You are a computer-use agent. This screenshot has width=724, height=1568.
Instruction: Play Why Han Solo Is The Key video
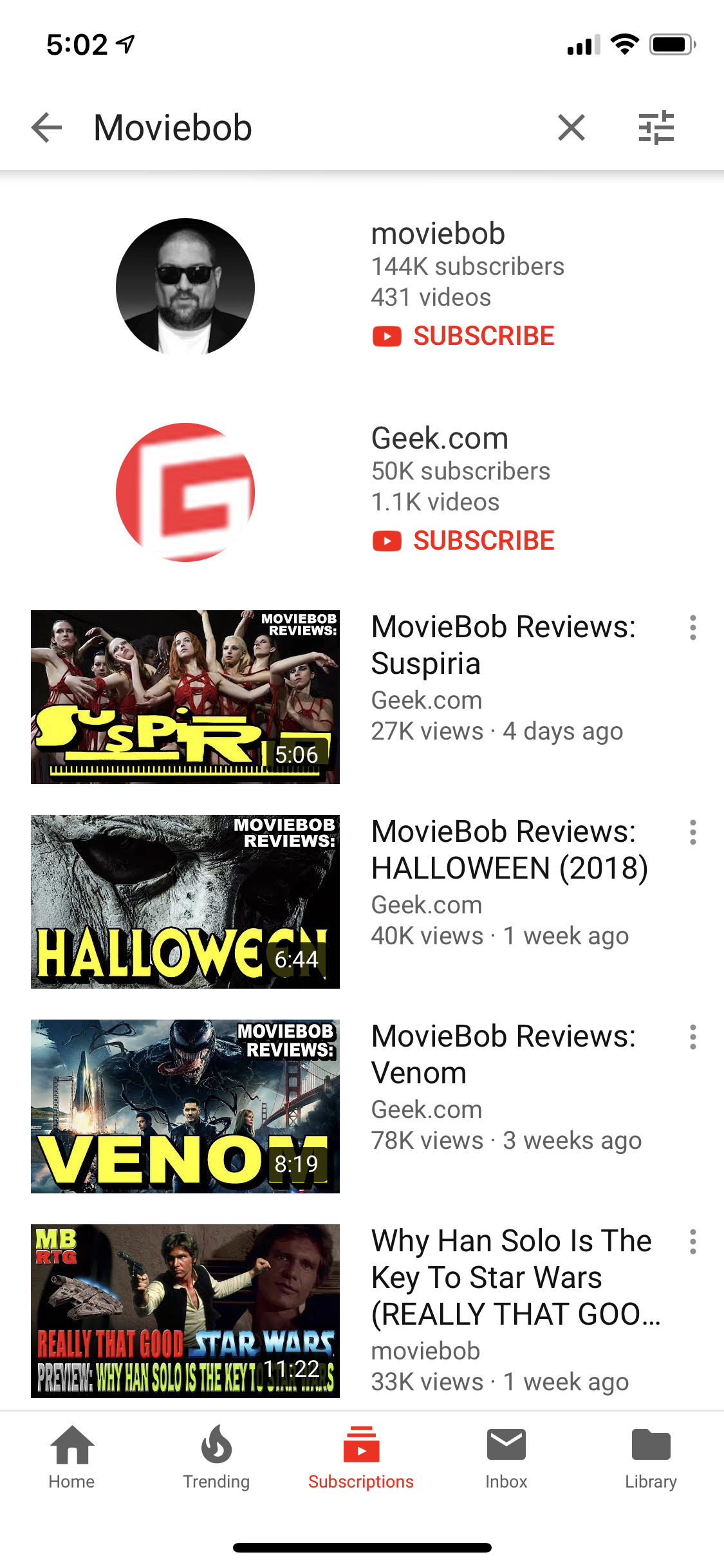[185, 1311]
